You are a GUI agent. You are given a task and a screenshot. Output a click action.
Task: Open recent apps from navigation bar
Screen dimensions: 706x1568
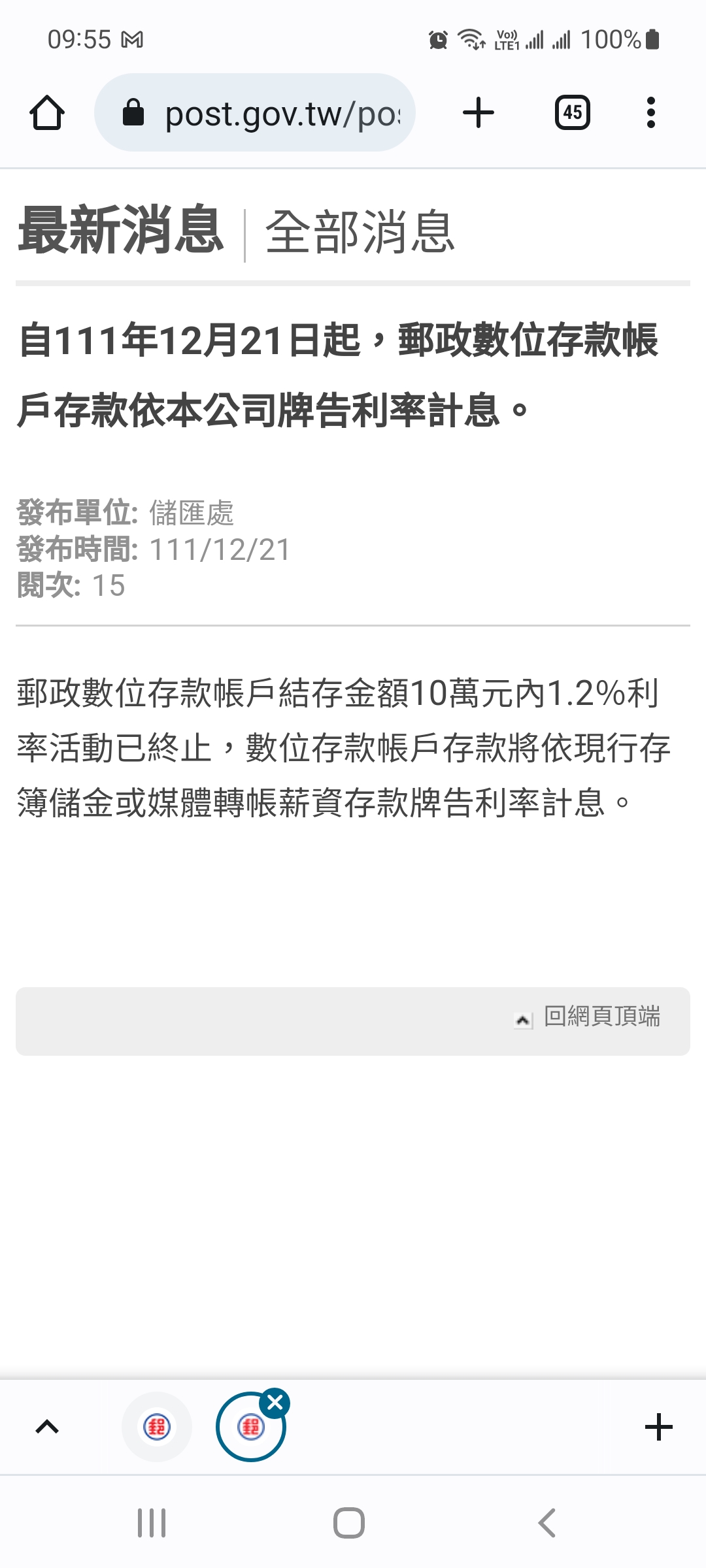(152, 1523)
